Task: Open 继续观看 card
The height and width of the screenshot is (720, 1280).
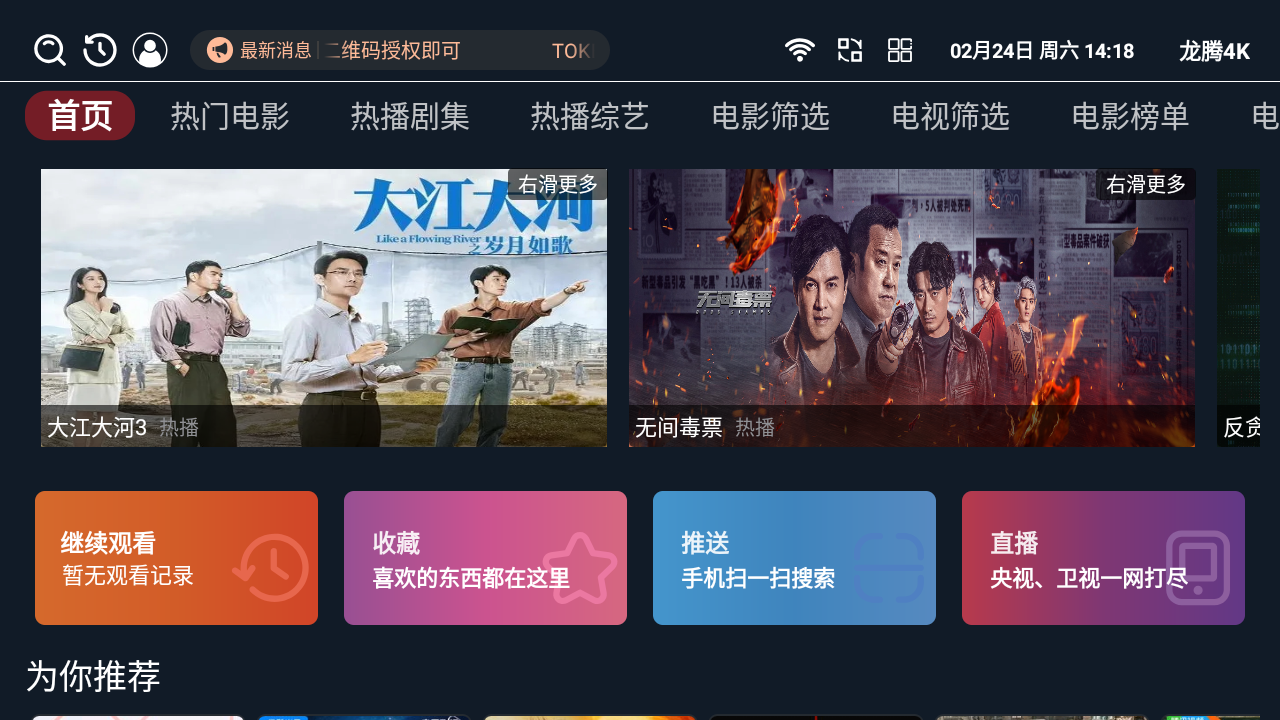Action: click(x=176, y=558)
